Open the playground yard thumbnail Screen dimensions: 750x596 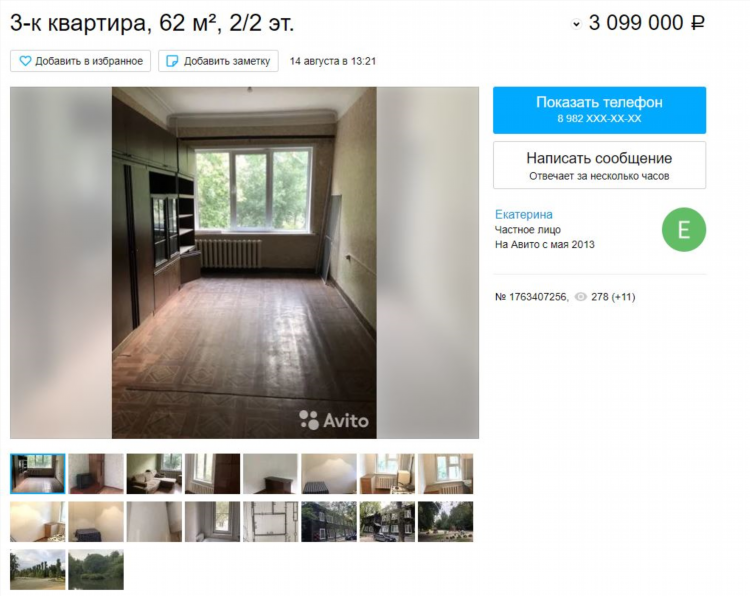coord(445,522)
